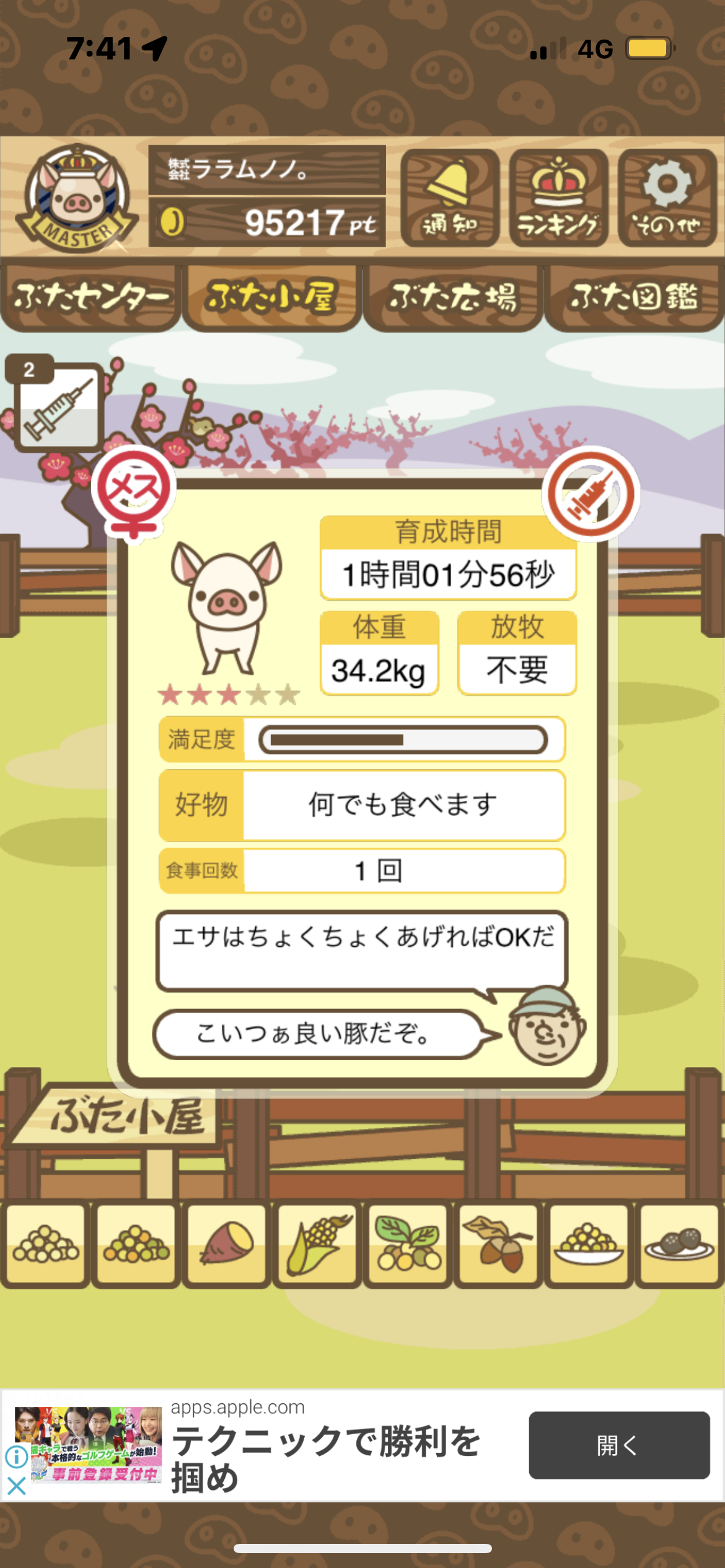Close the ad banner with the X
725x1568 pixels.
16,1486
